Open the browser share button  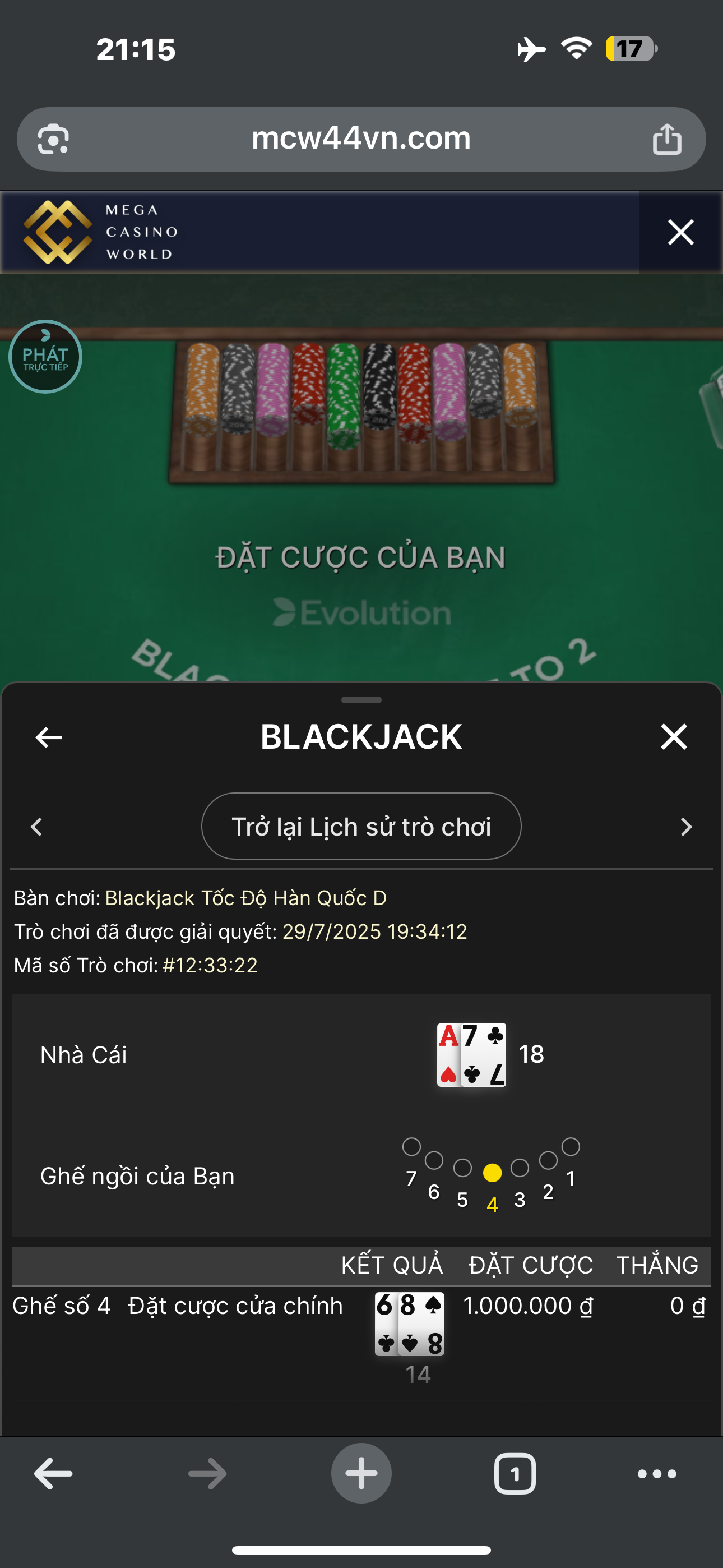pyautogui.click(x=666, y=140)
